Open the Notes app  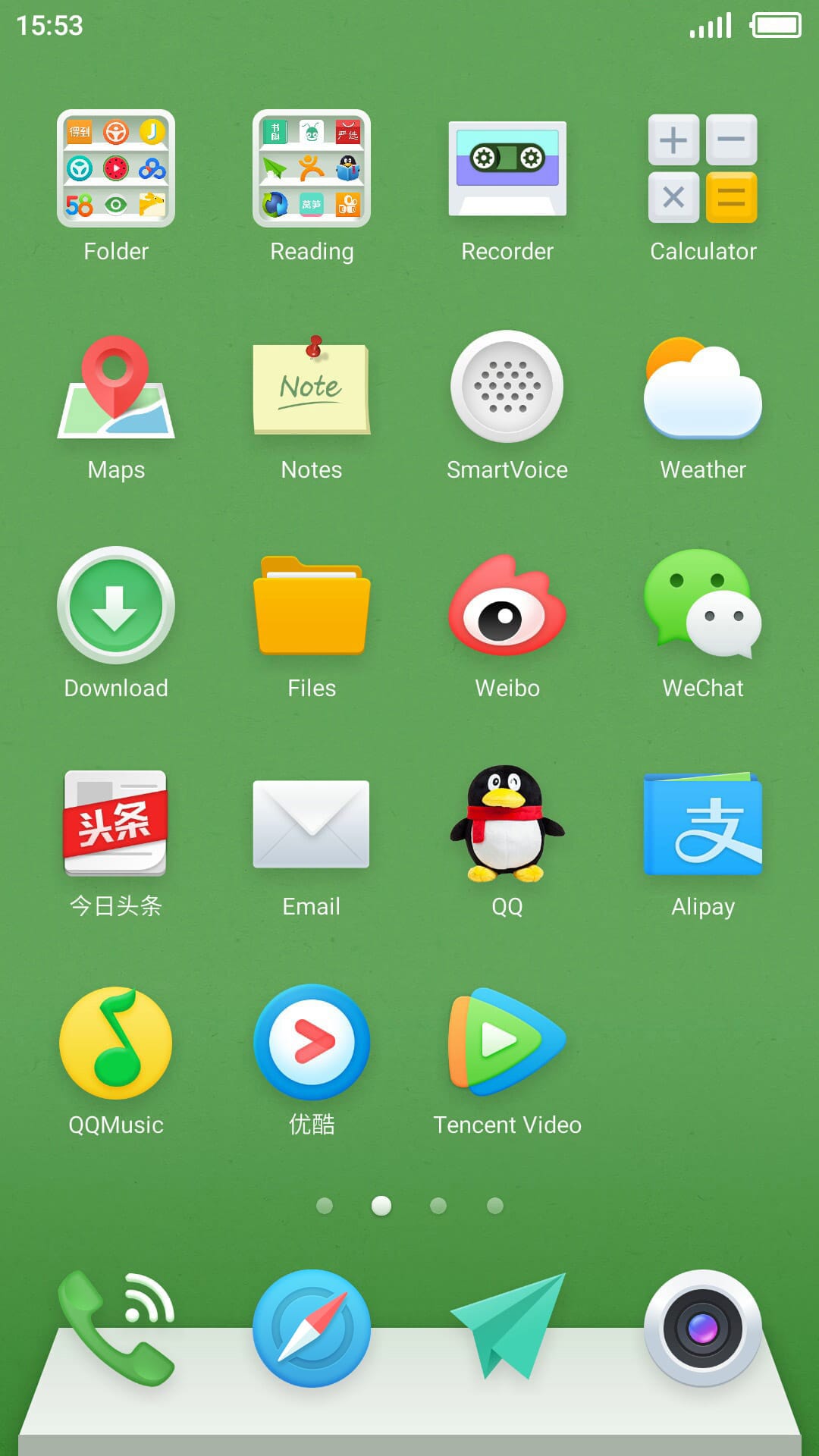pos(312,387)
